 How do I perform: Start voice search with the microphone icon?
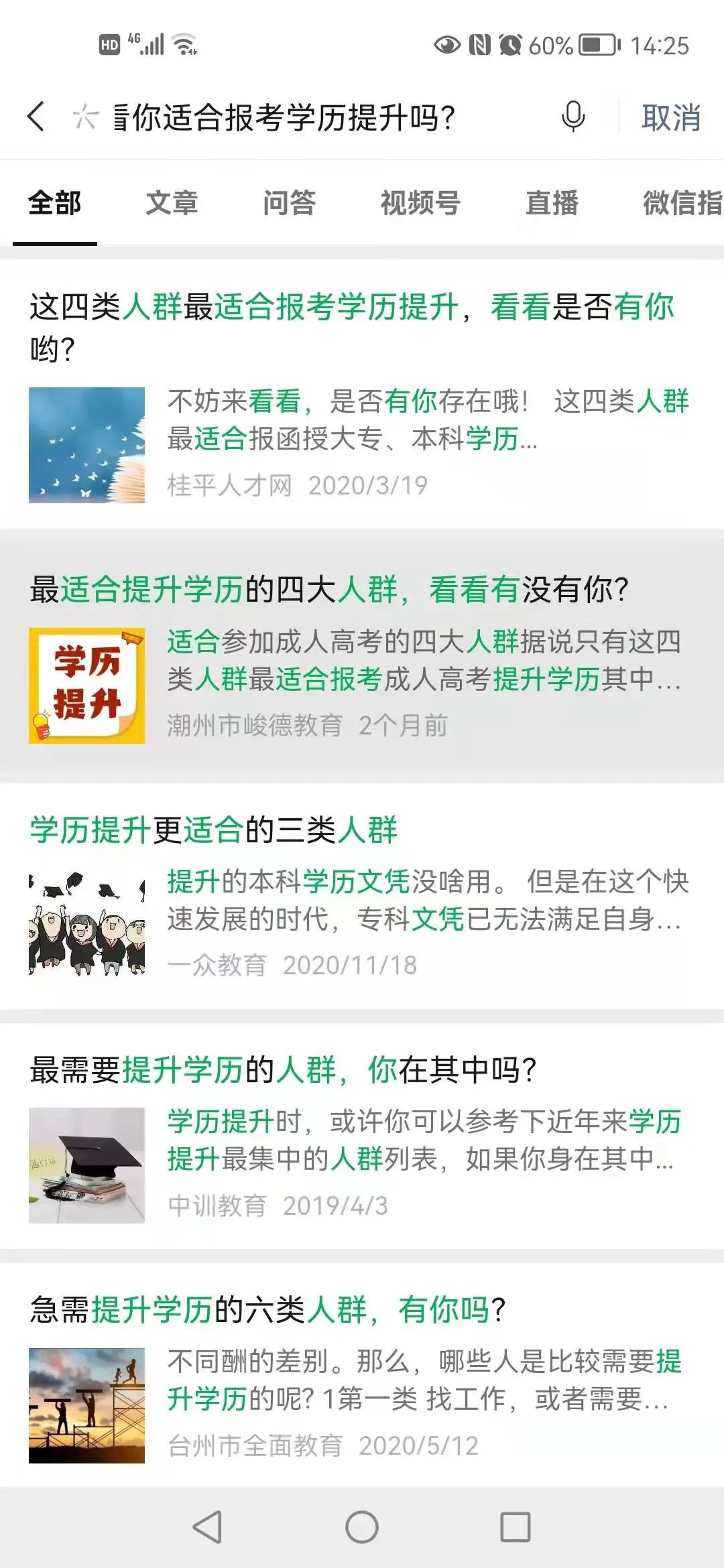[572, 117]
